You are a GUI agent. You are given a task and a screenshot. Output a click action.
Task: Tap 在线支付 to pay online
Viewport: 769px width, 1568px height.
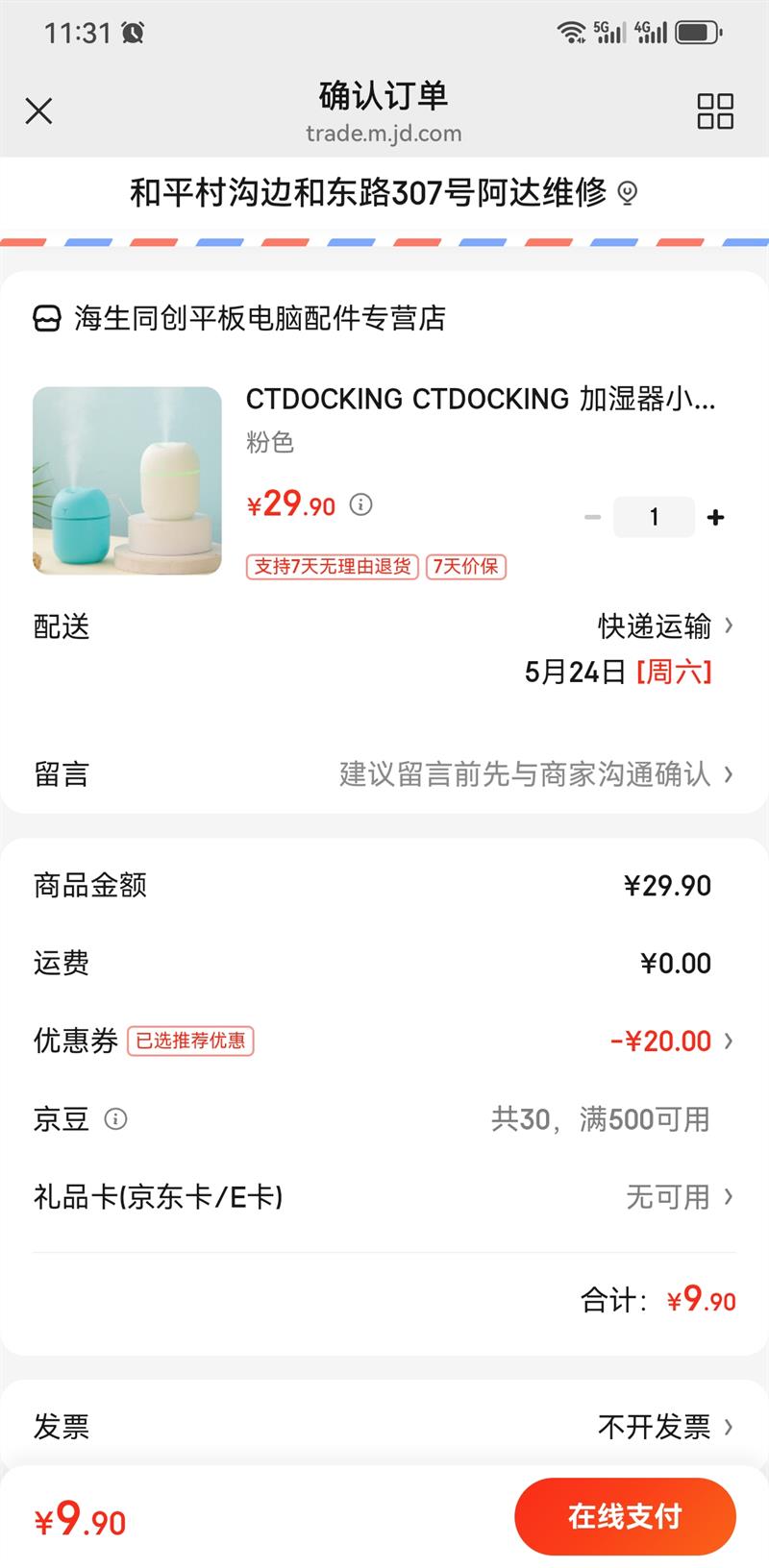(x=625, y=1516)
